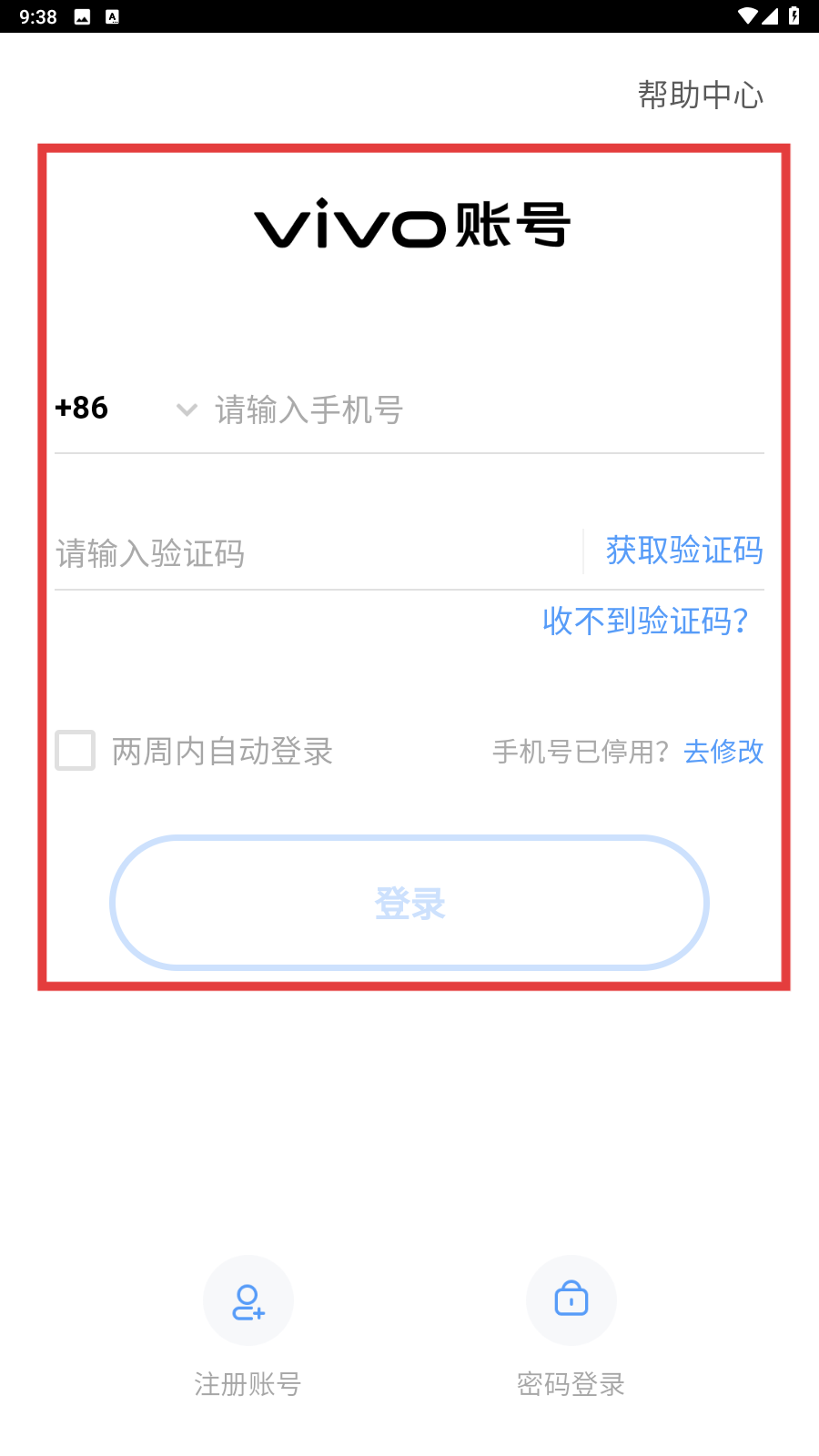Screen dimensions: 819x1456
Task: Open the 帮助中心 help center
Action: tap(700, 95)
